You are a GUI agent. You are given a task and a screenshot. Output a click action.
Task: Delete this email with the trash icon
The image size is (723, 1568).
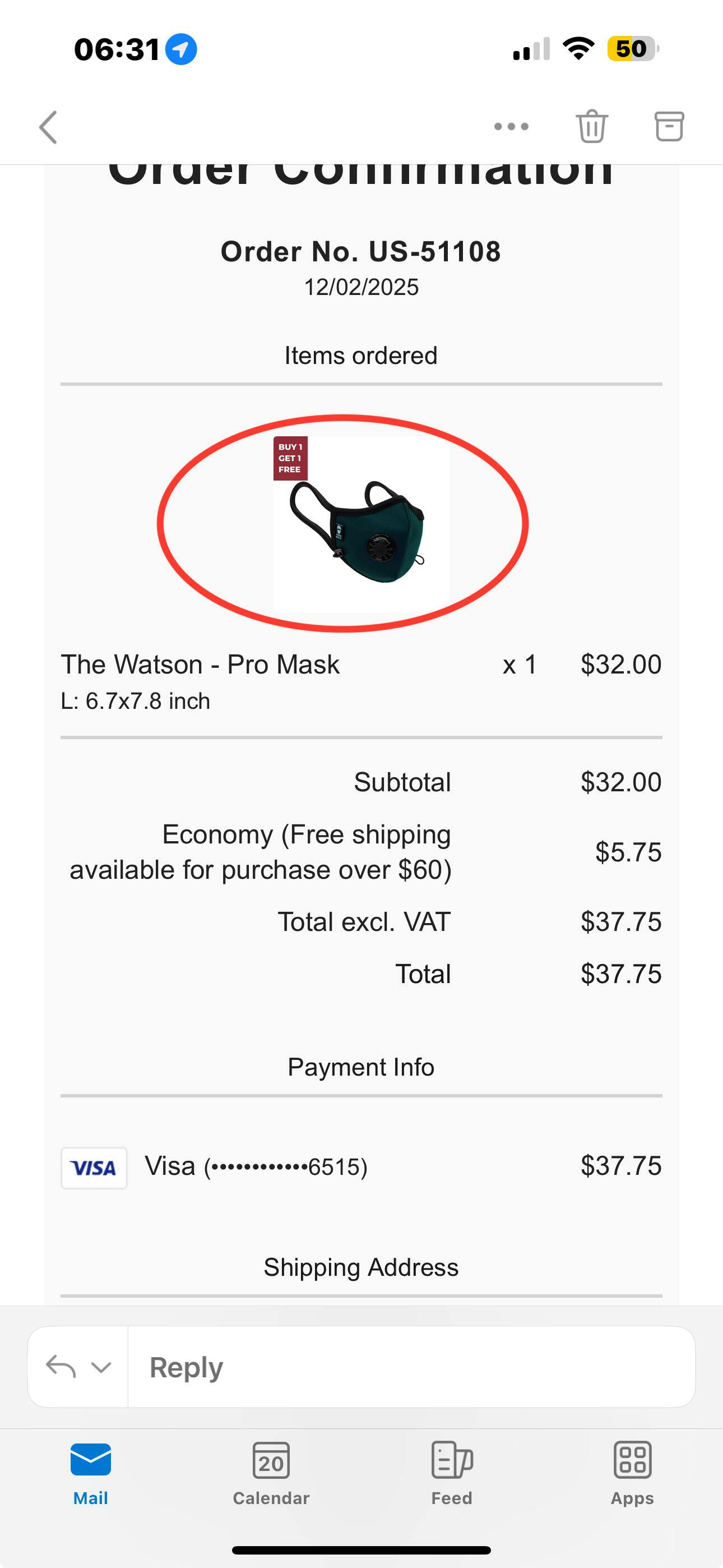591,127
